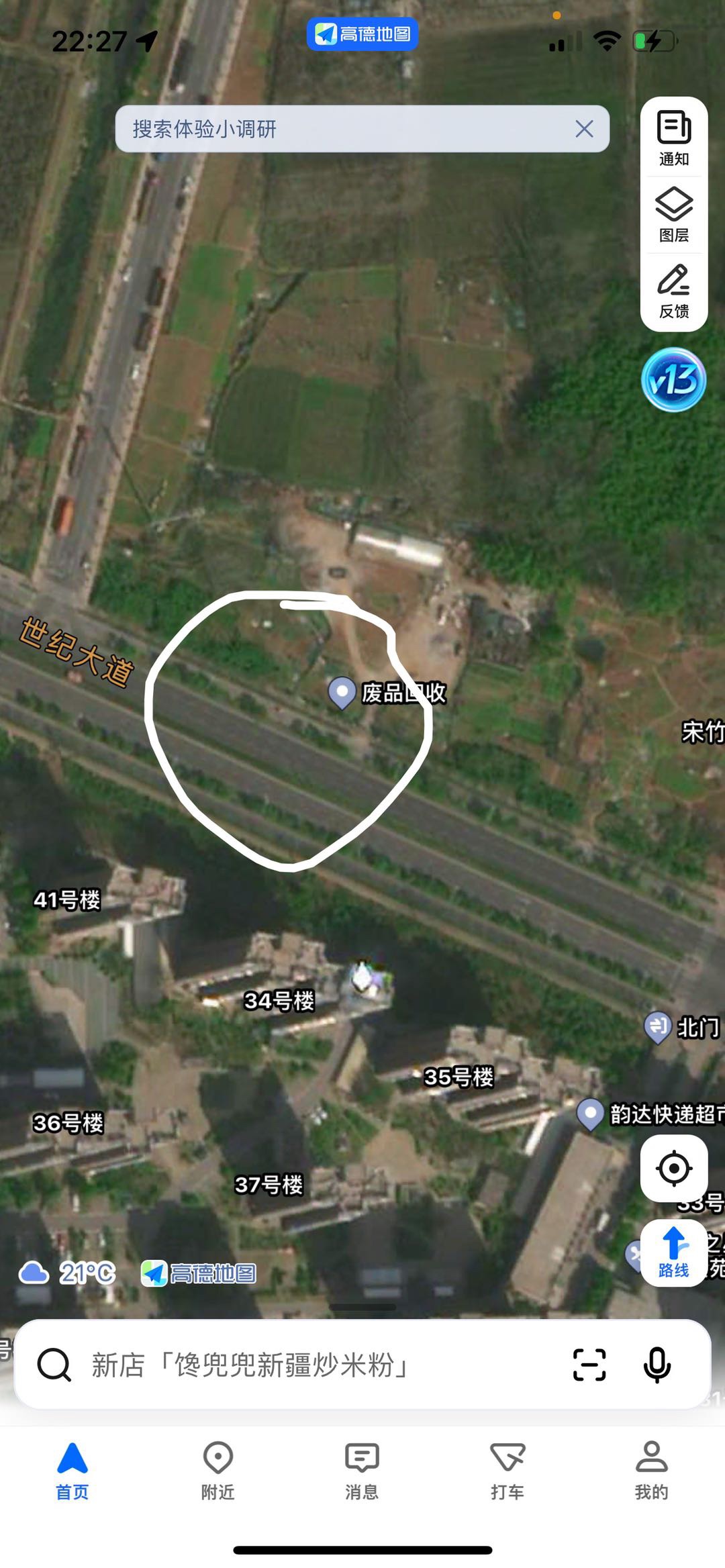Select the 废品回收 map marker

pyautogui.click(x=342, y=691)
